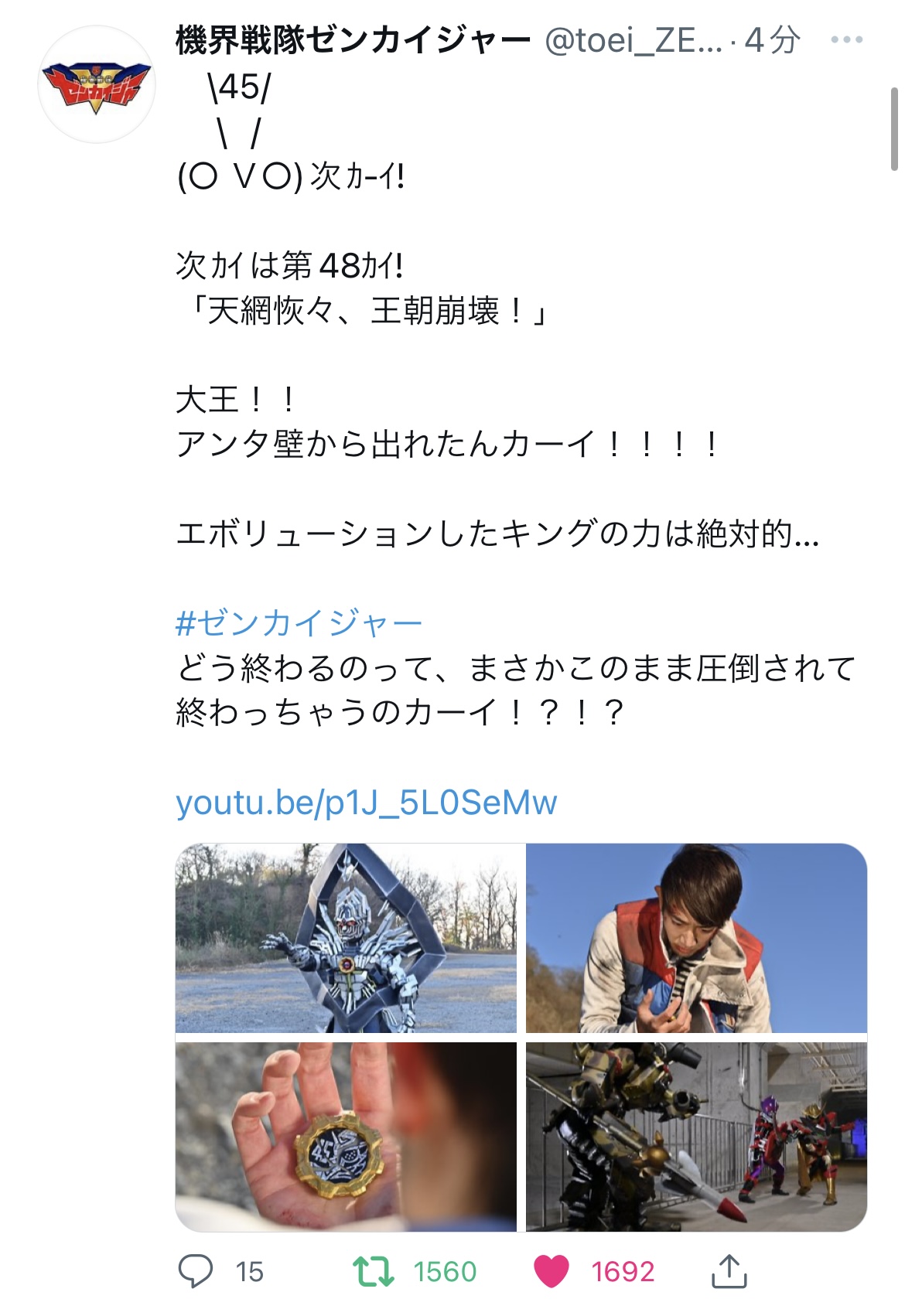The width and height of the screenshot is (905, 1316).
Task: View the robot with missile photo
Action: tap(696, 1137)
